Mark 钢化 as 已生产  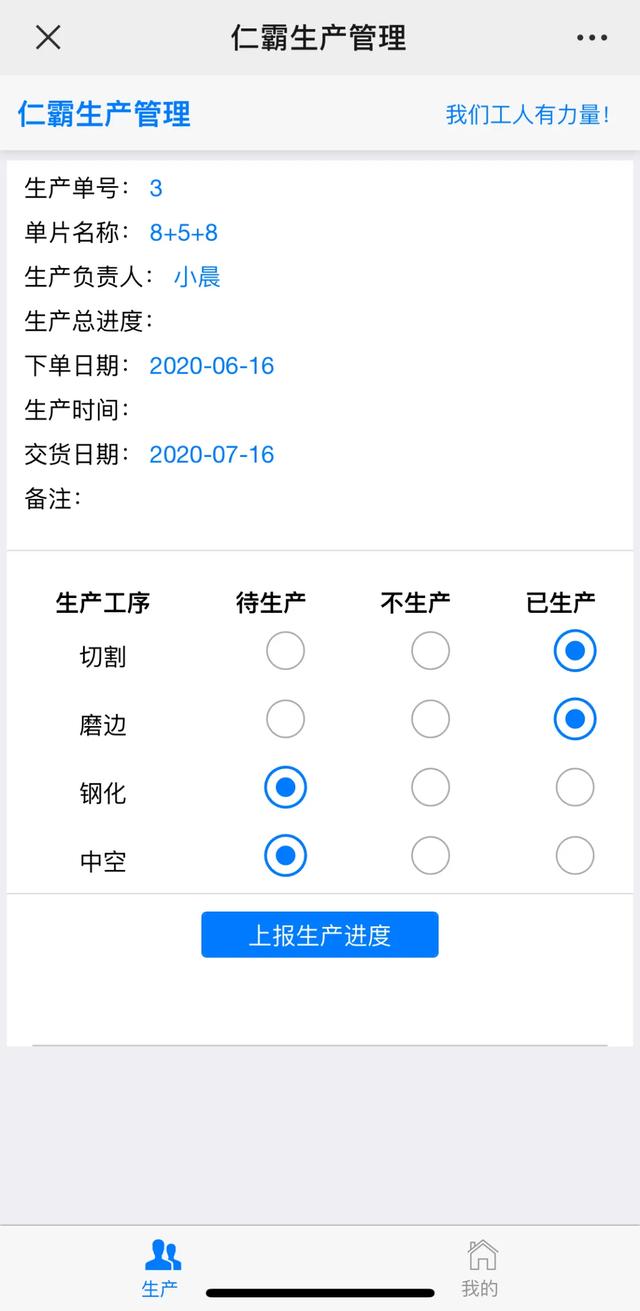tap(575, 787)
